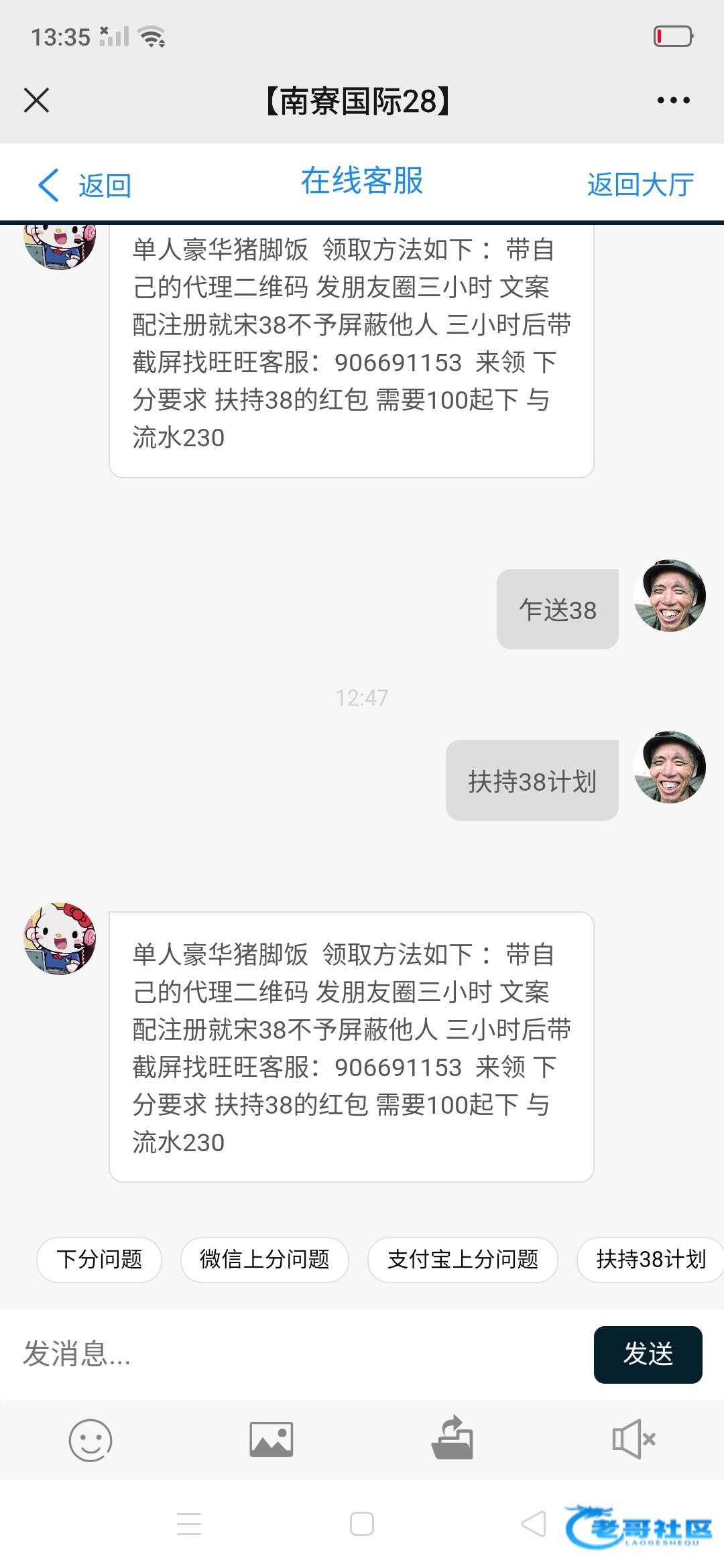The image size is (724, 1568).
Task: Toggle the muted sound icon
Action: pos(633,1439)
